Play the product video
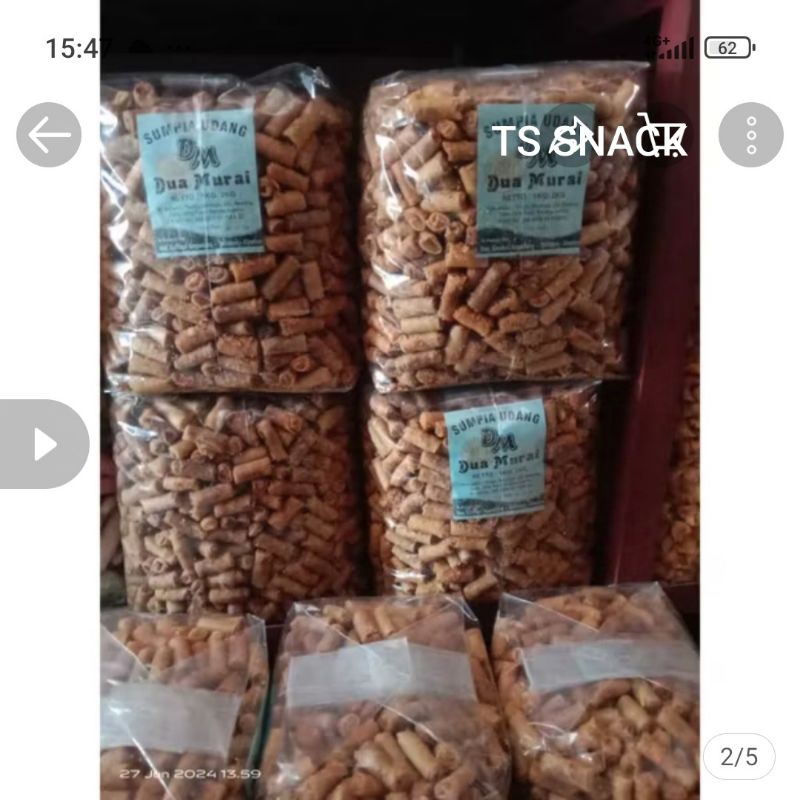 44,444
